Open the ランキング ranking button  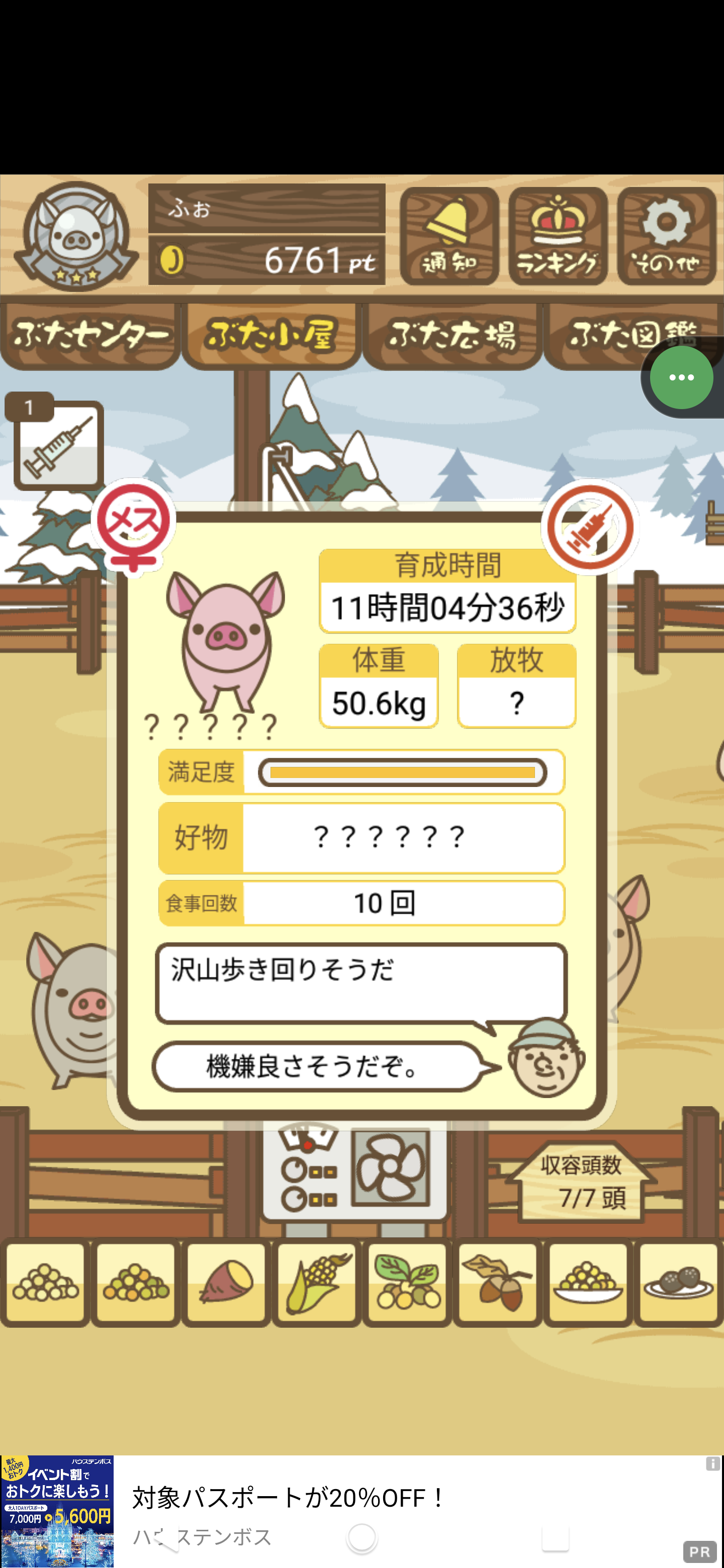point(557,236)
